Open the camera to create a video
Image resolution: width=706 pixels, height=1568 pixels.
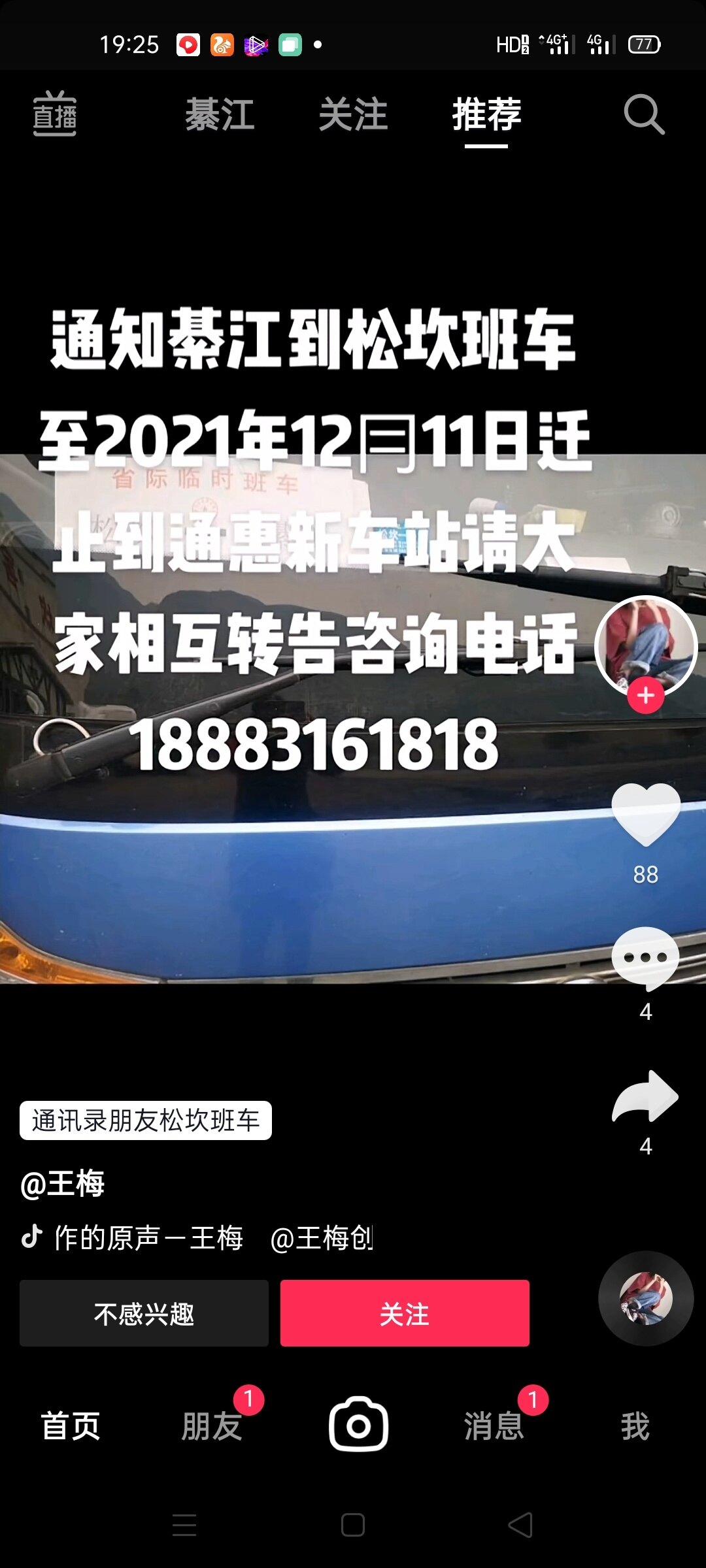(358, 1424)
